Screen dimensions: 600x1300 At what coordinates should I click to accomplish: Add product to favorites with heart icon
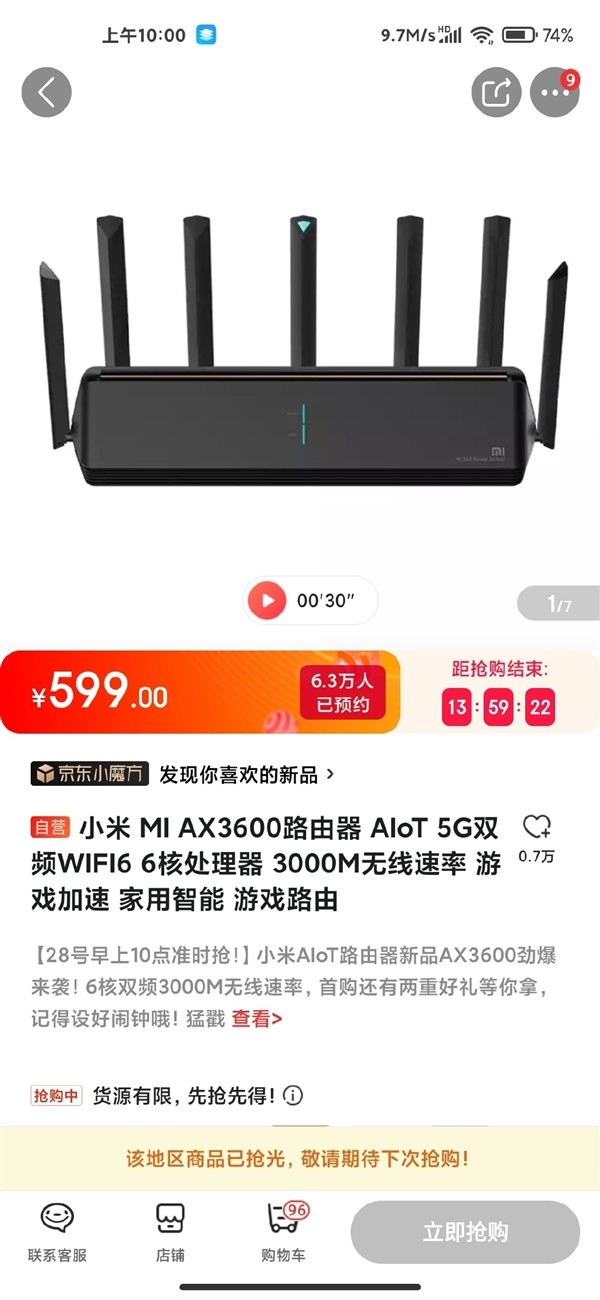coord(537,827)
